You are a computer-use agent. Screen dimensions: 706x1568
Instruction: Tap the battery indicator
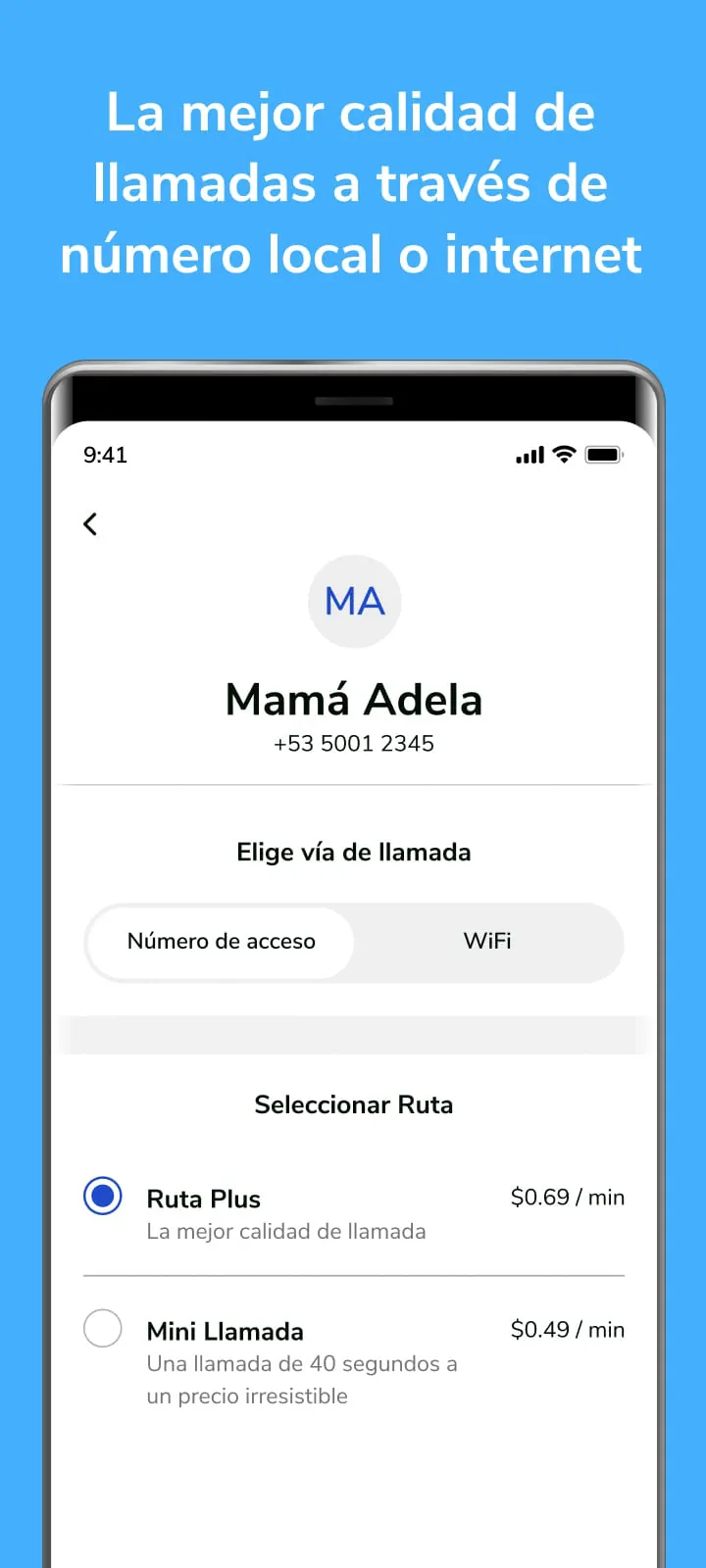(602, 454)
